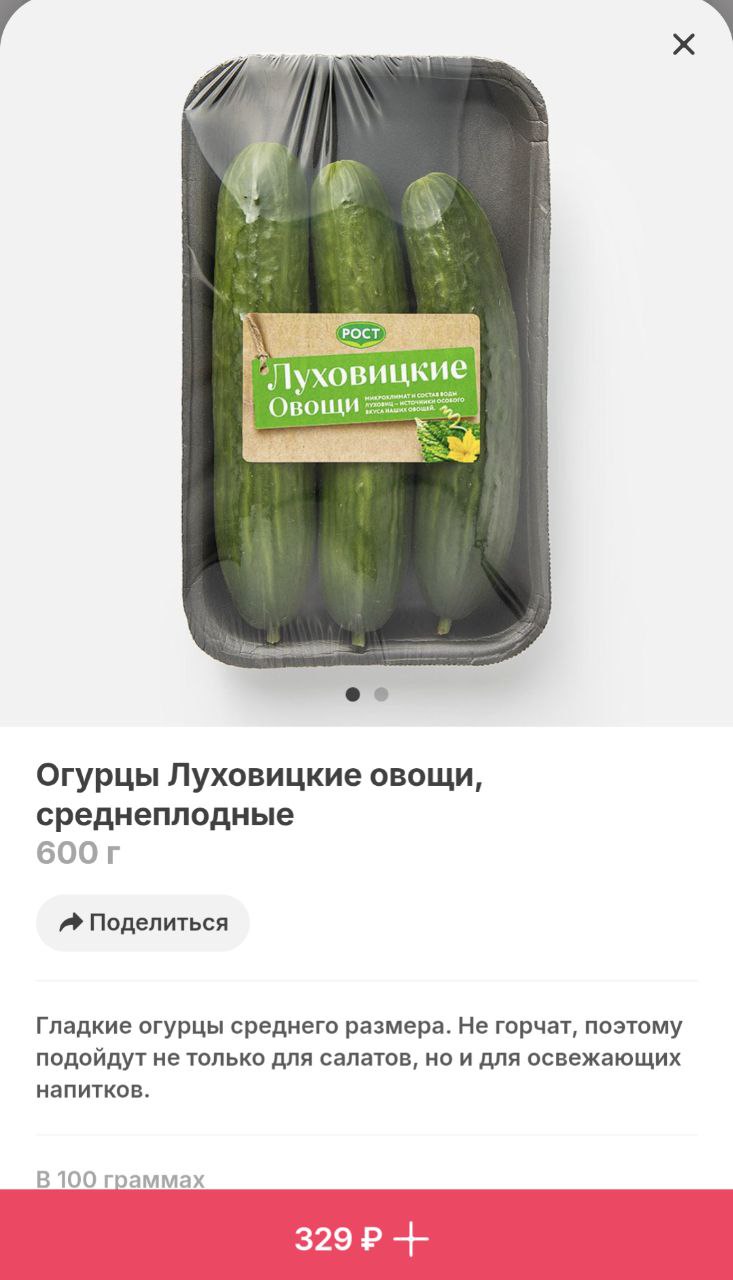
Task: Add the cucumbers to cart for 329 ₽
Action: pyautogui.click(x=366, y=1239)
